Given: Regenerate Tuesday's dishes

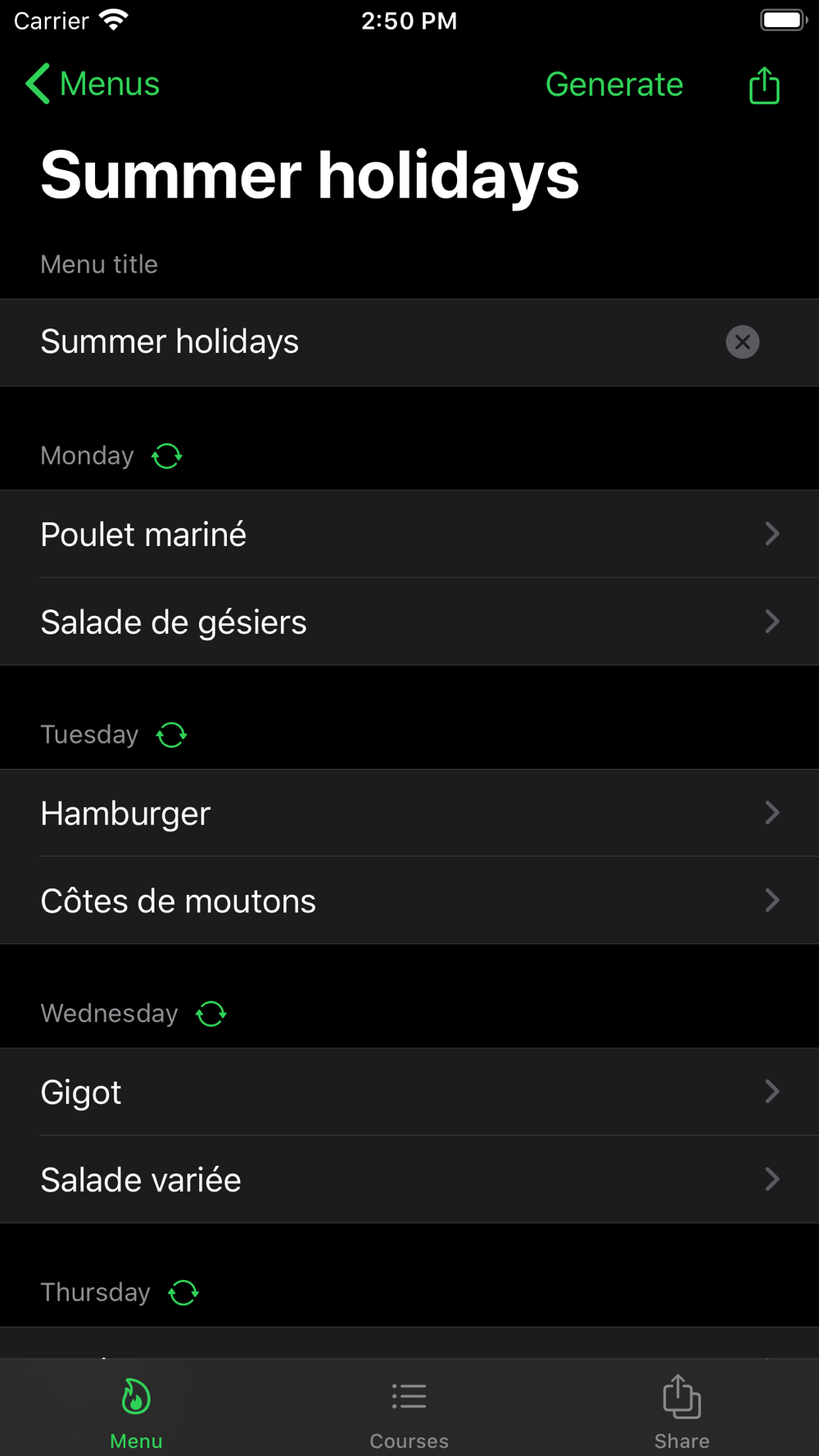Looking at the screenshot, I should [x=172, y=735].
